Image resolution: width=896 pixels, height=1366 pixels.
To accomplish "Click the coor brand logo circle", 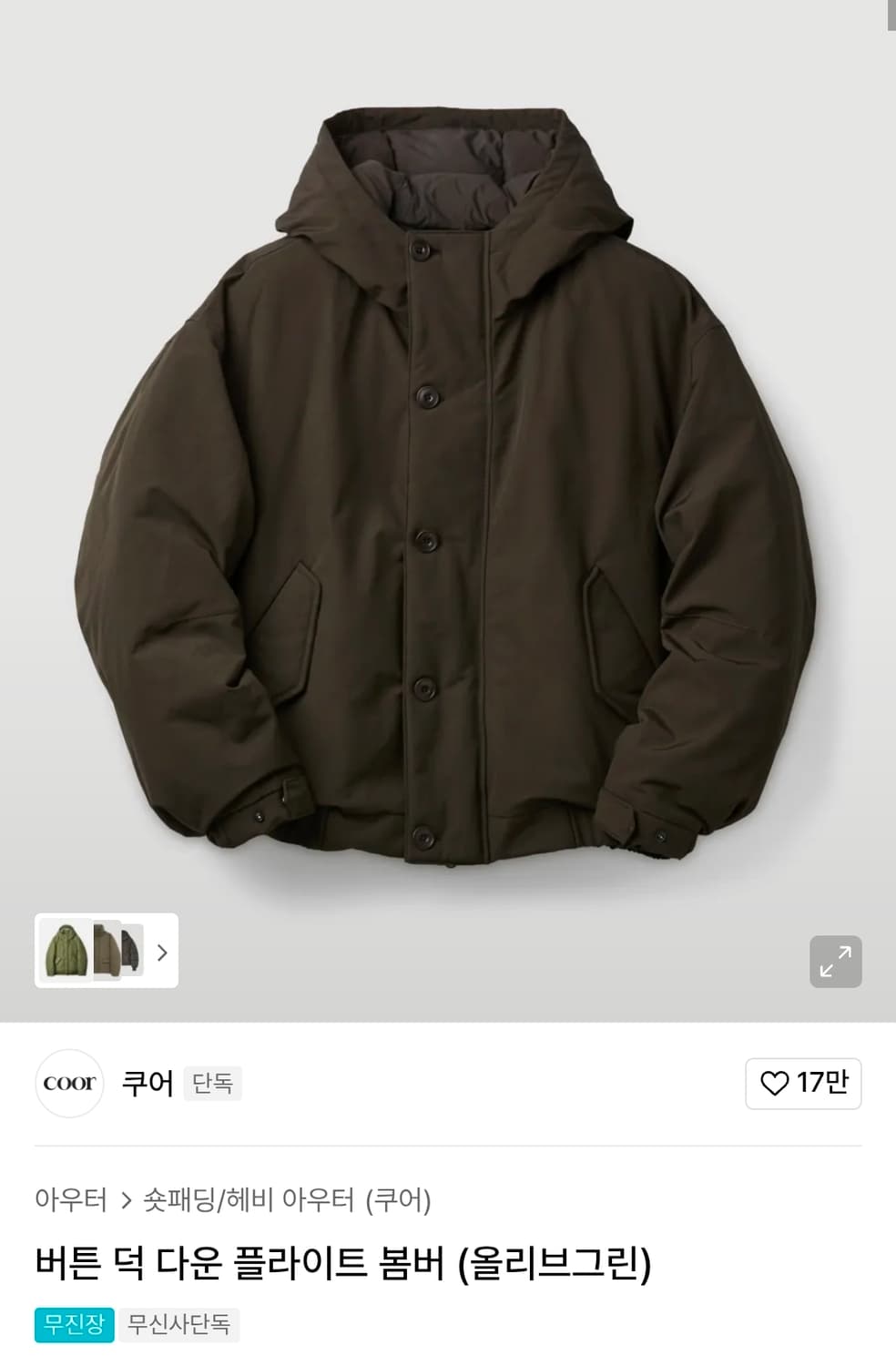I will (69, 1084).
